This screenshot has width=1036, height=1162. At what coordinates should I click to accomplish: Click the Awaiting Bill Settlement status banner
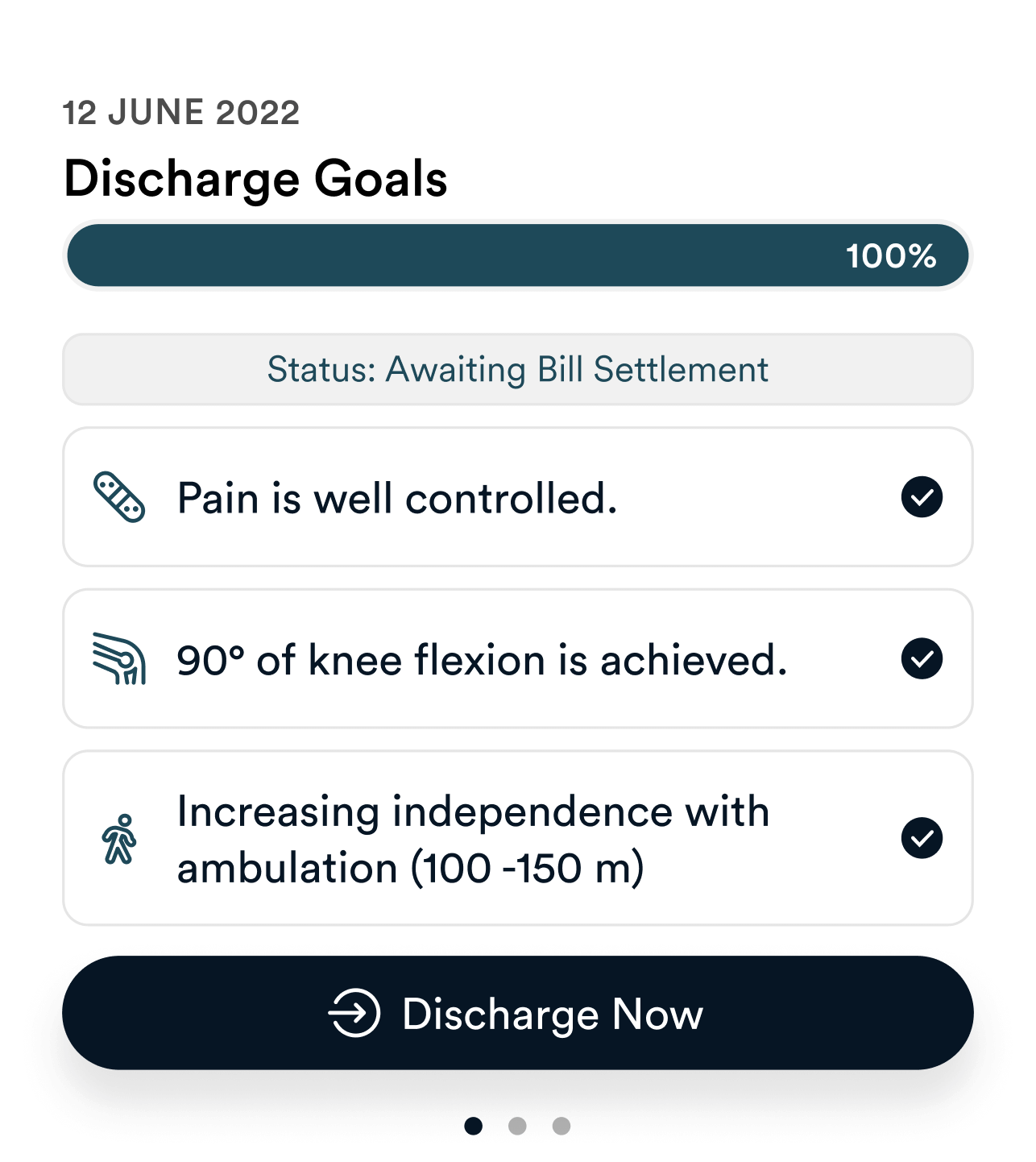click(518, 369)
